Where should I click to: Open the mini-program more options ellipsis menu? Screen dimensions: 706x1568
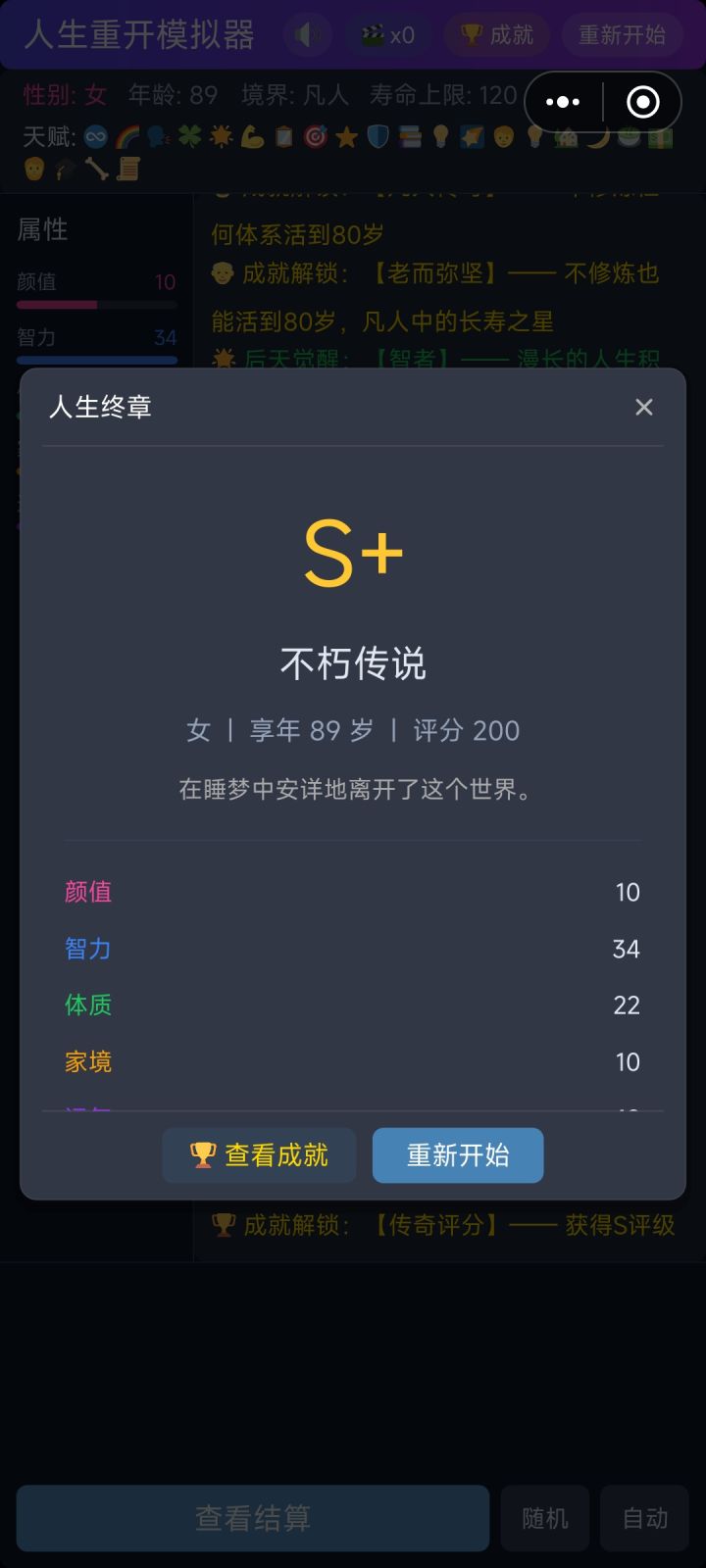[x=564, y=101]
